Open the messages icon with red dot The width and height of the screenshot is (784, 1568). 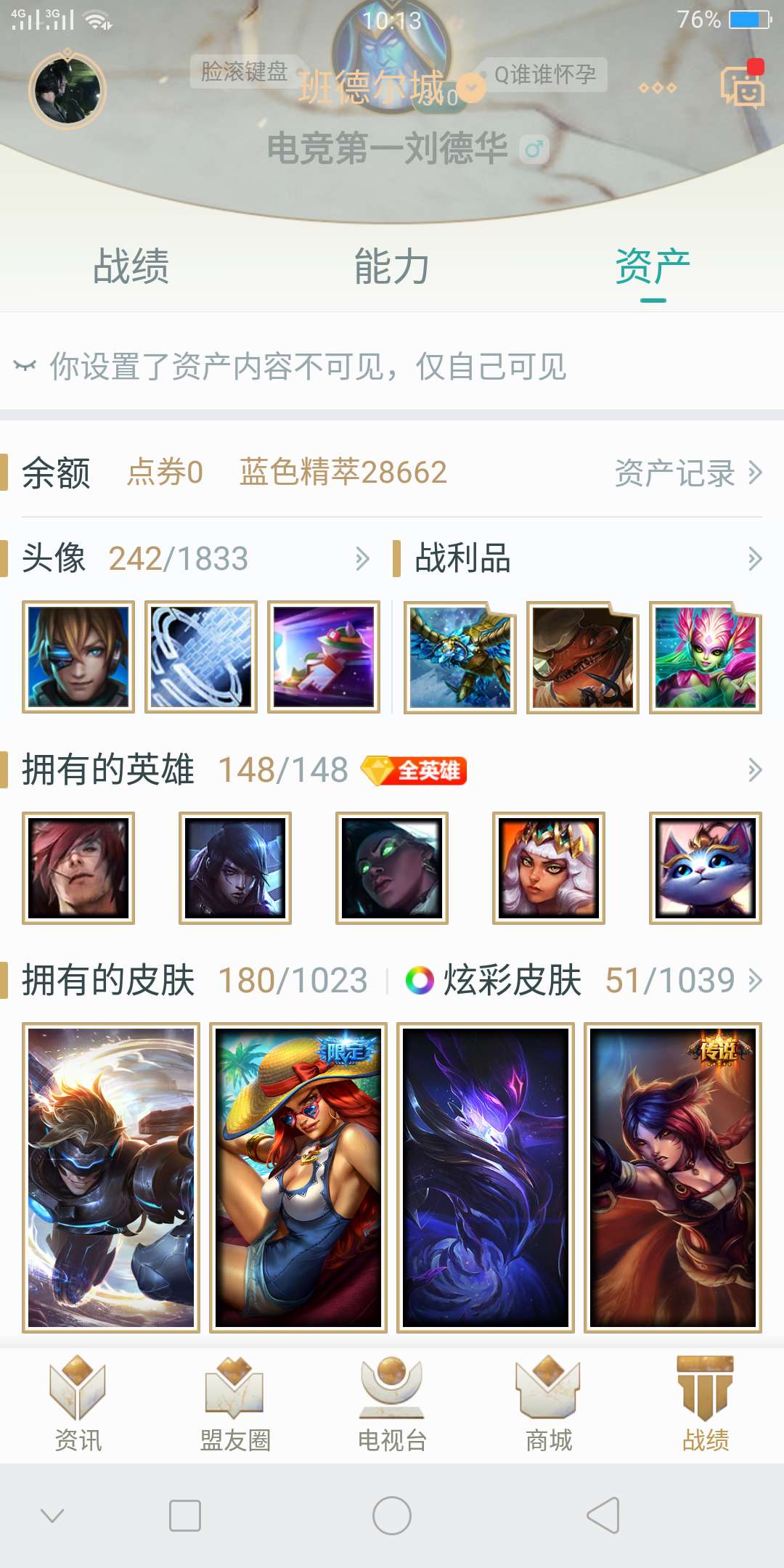pos(742,86)
